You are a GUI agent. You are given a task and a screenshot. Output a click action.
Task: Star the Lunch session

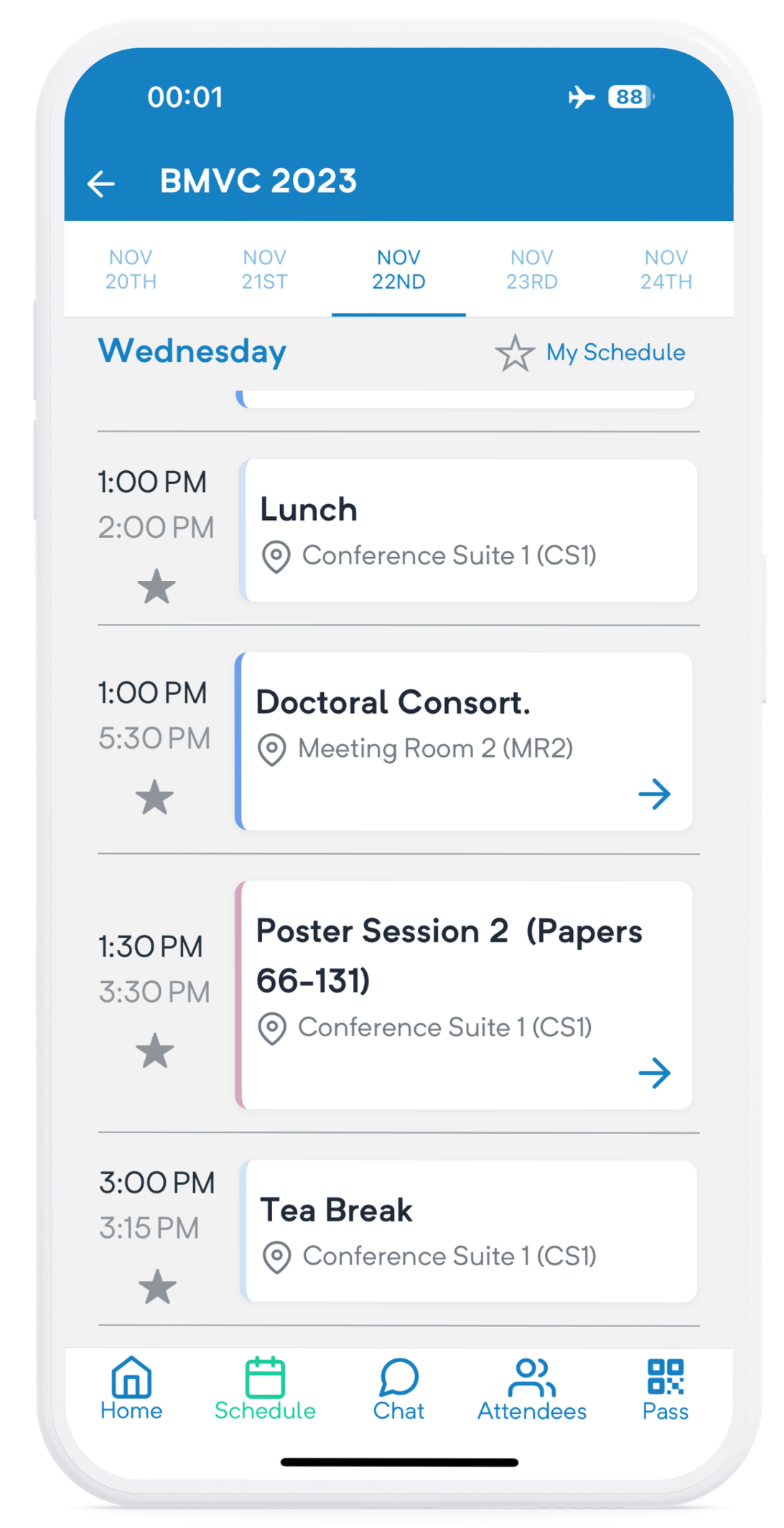(157, 586)
